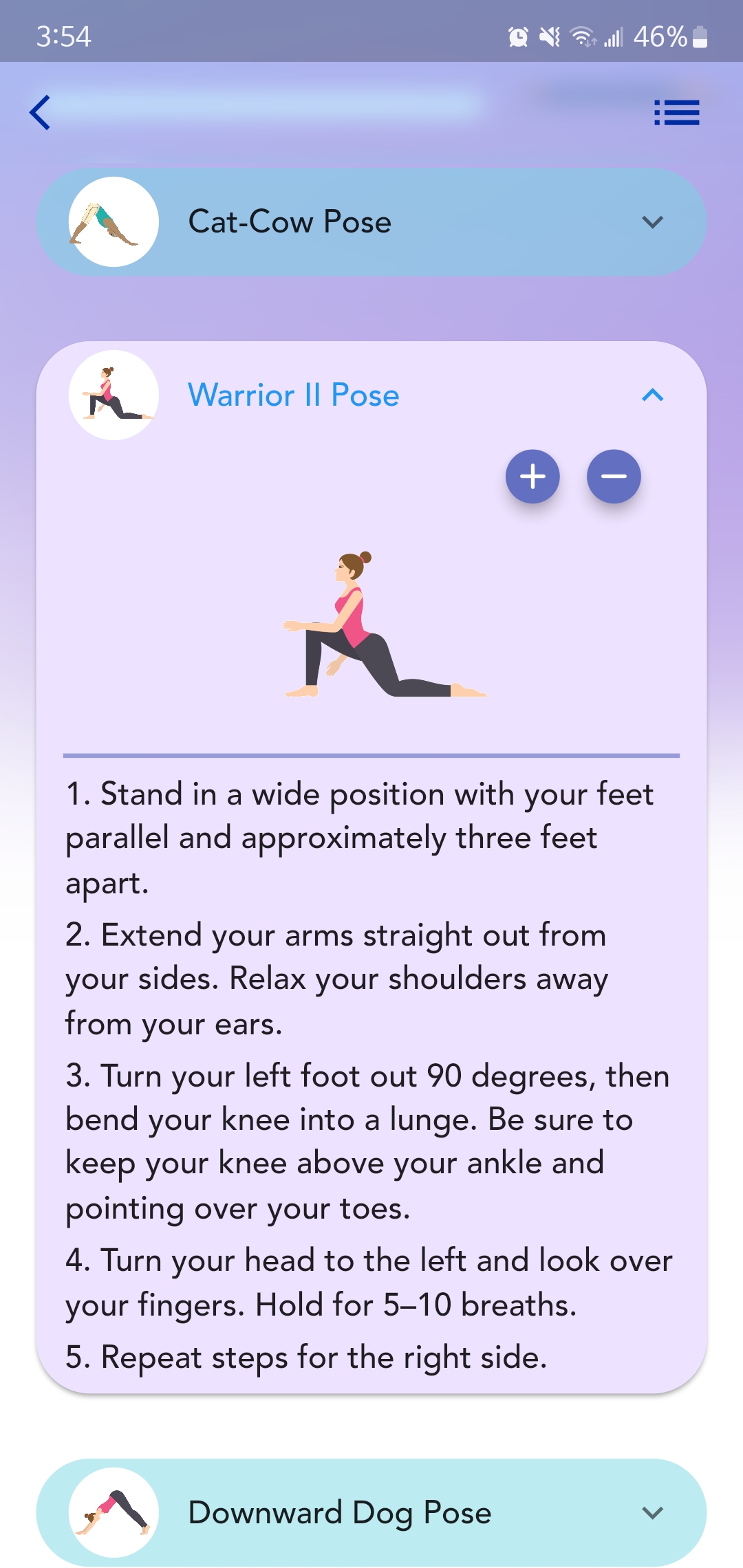Collapse the Warrior II Pose section

pos(652,395)
